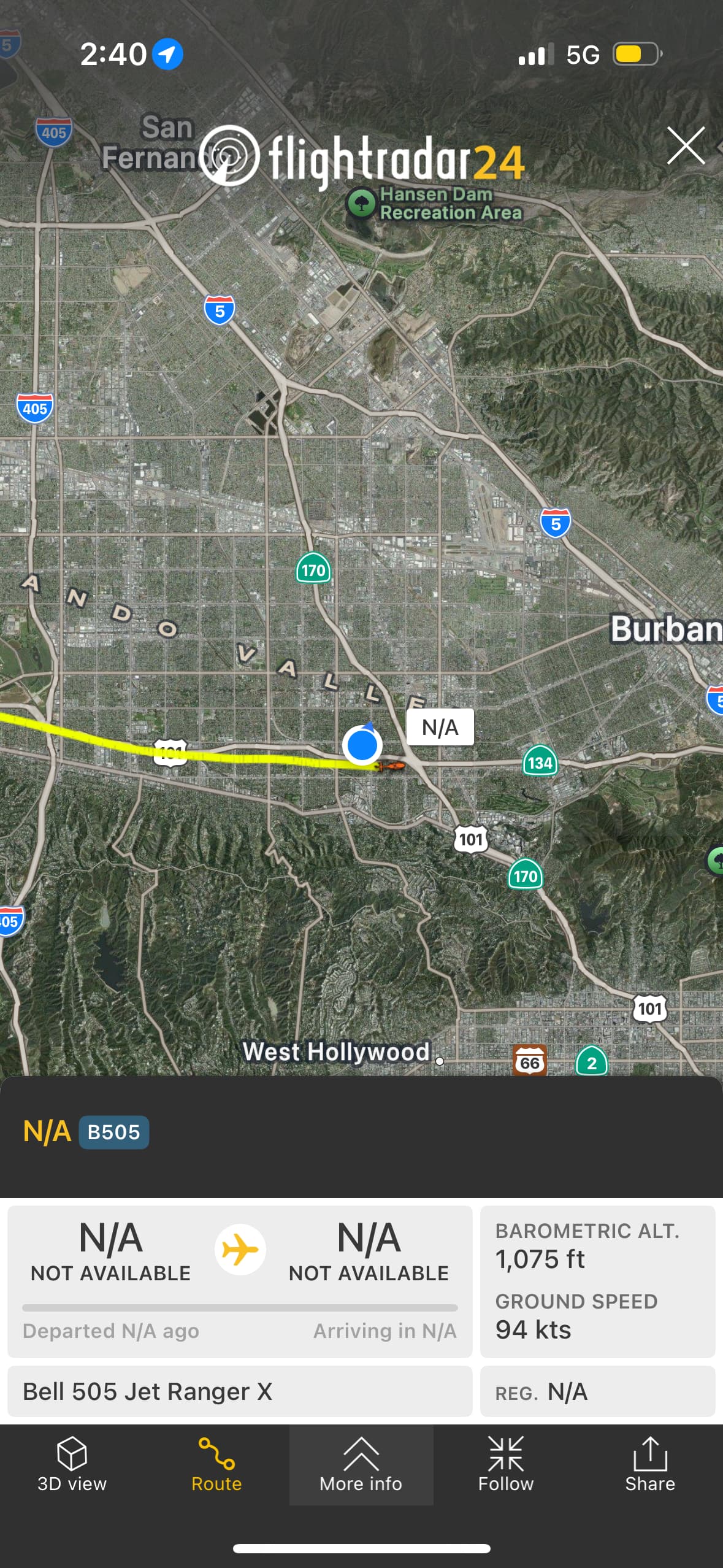Image resolution: width=723 pixels, height=1568 pixels.
Task: Select the helicopter icon on the map
Action: pyautogui.click(x=390, y=766)
